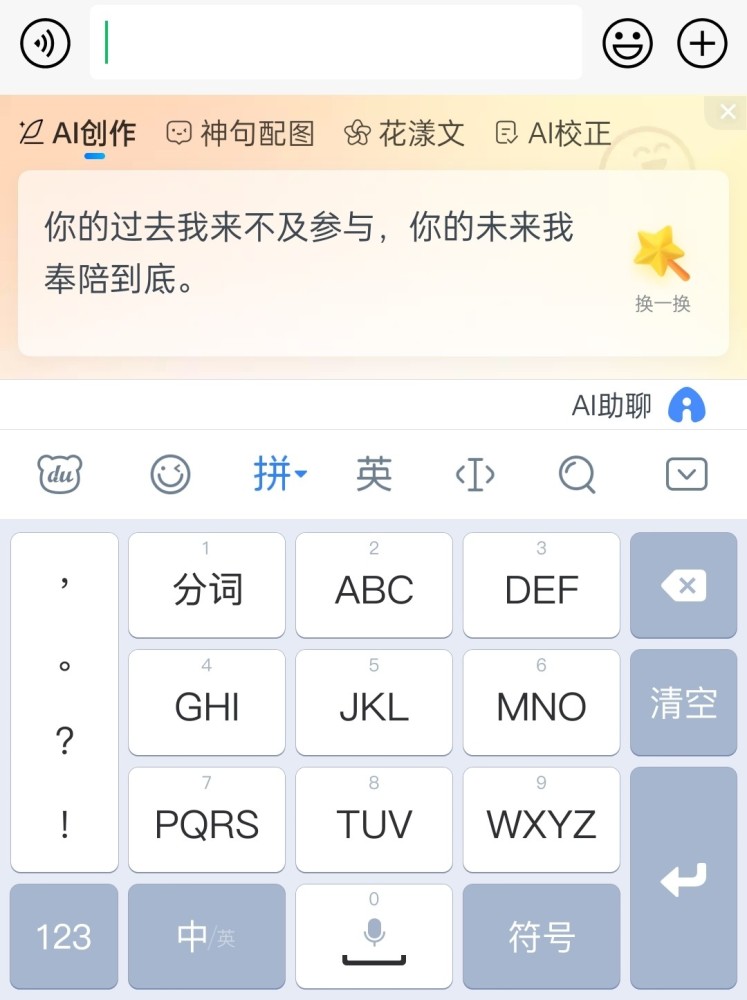Open AI助聊 assistant

[x=638, y=405]
